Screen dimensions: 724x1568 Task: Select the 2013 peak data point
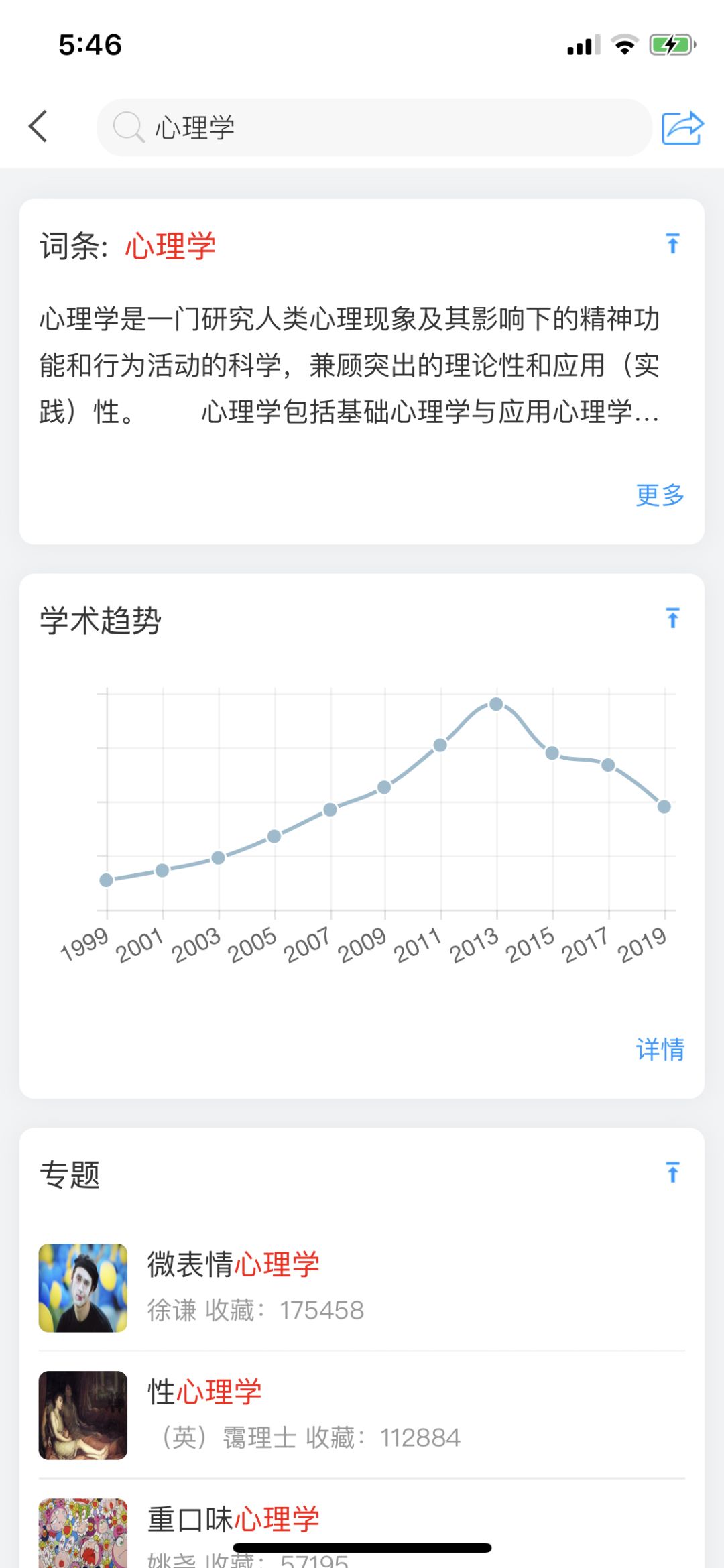[496, 704]
